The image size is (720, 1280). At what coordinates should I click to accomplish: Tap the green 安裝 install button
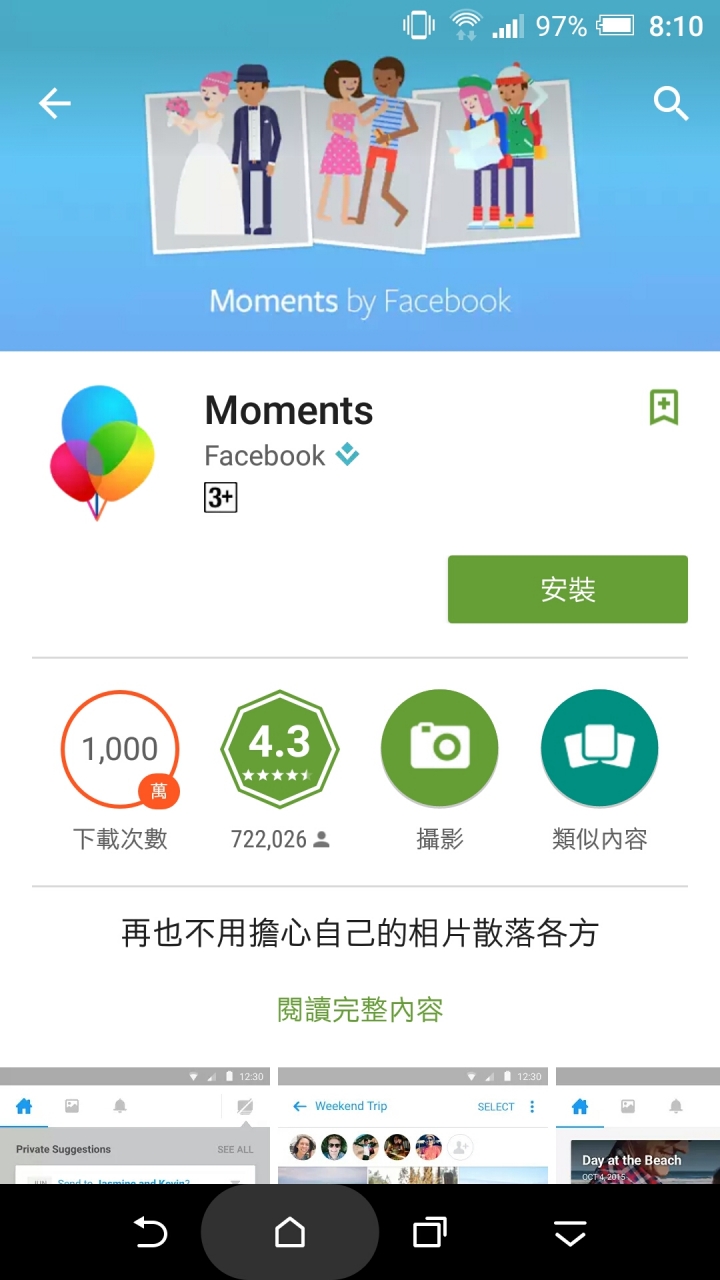[x=567, y=589]
